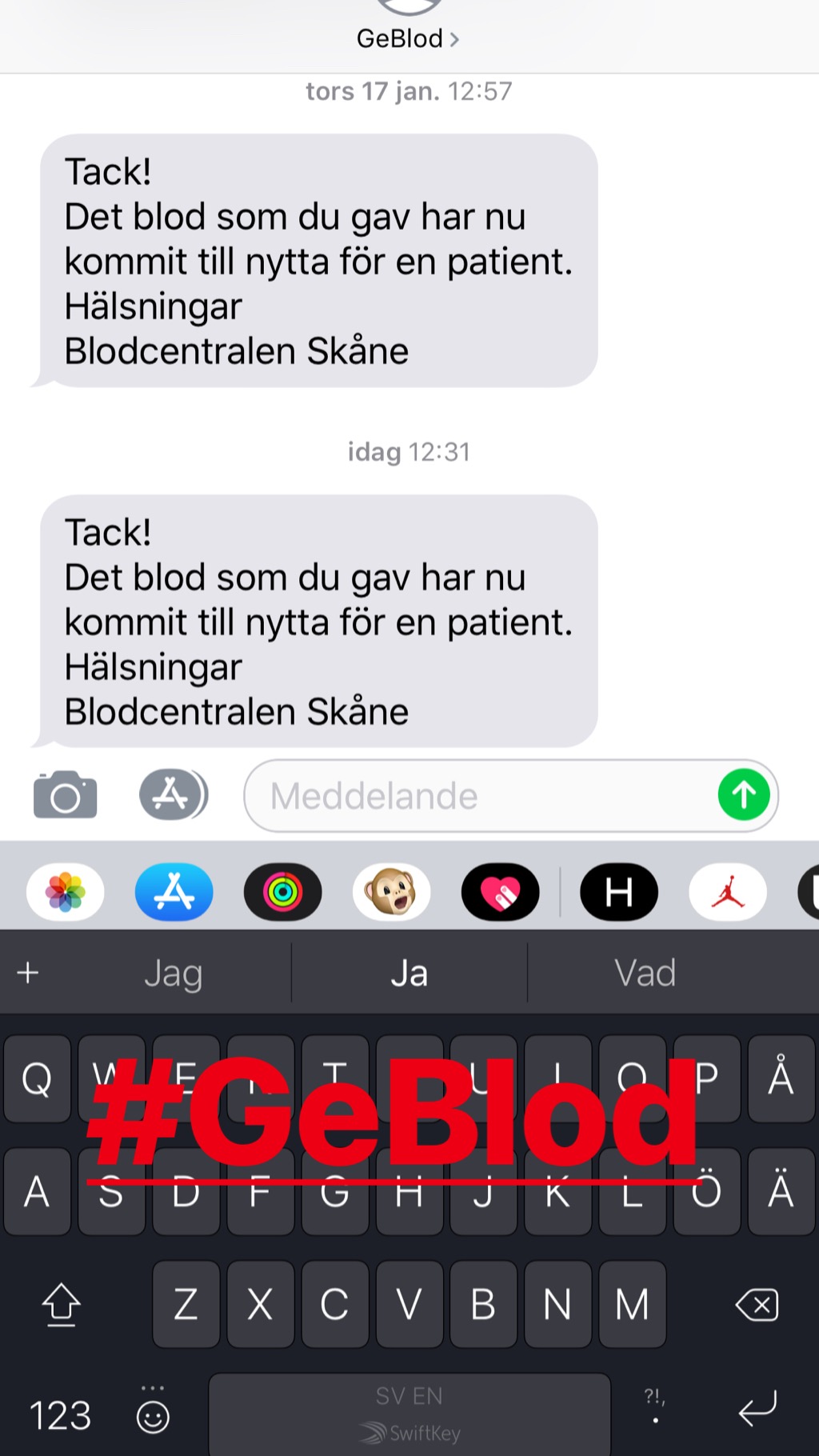The width and height of the screenshot is (819, 1456).
Task: Open the camera to attach a photo
Action: coord(66,794)
